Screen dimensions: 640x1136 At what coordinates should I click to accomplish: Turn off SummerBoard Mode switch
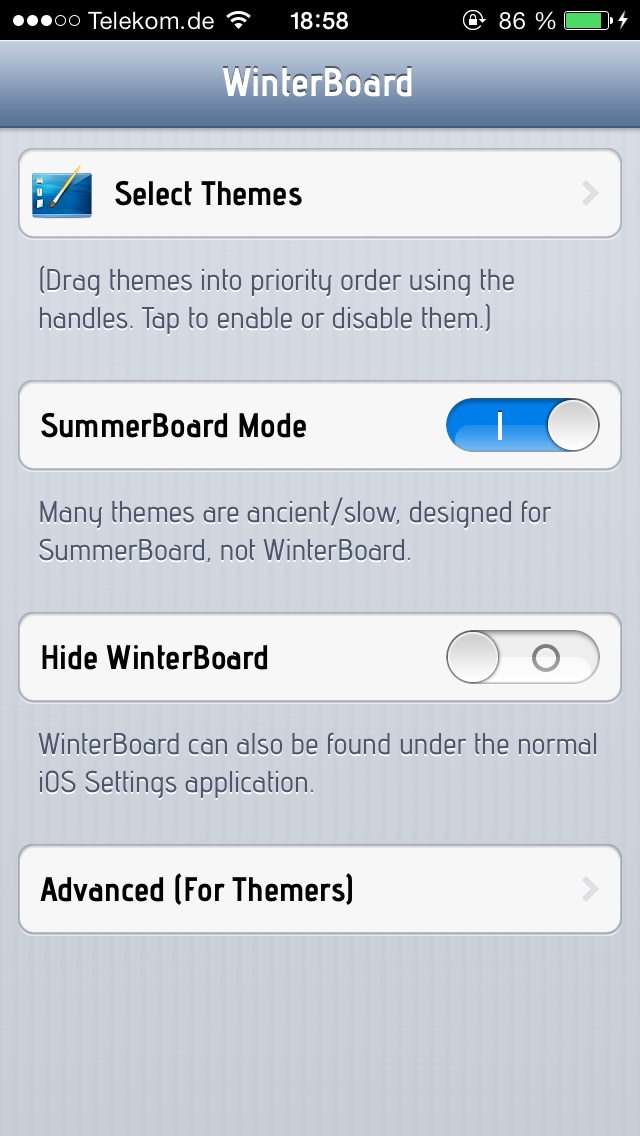pyautogui.click(x=522, y=426)
